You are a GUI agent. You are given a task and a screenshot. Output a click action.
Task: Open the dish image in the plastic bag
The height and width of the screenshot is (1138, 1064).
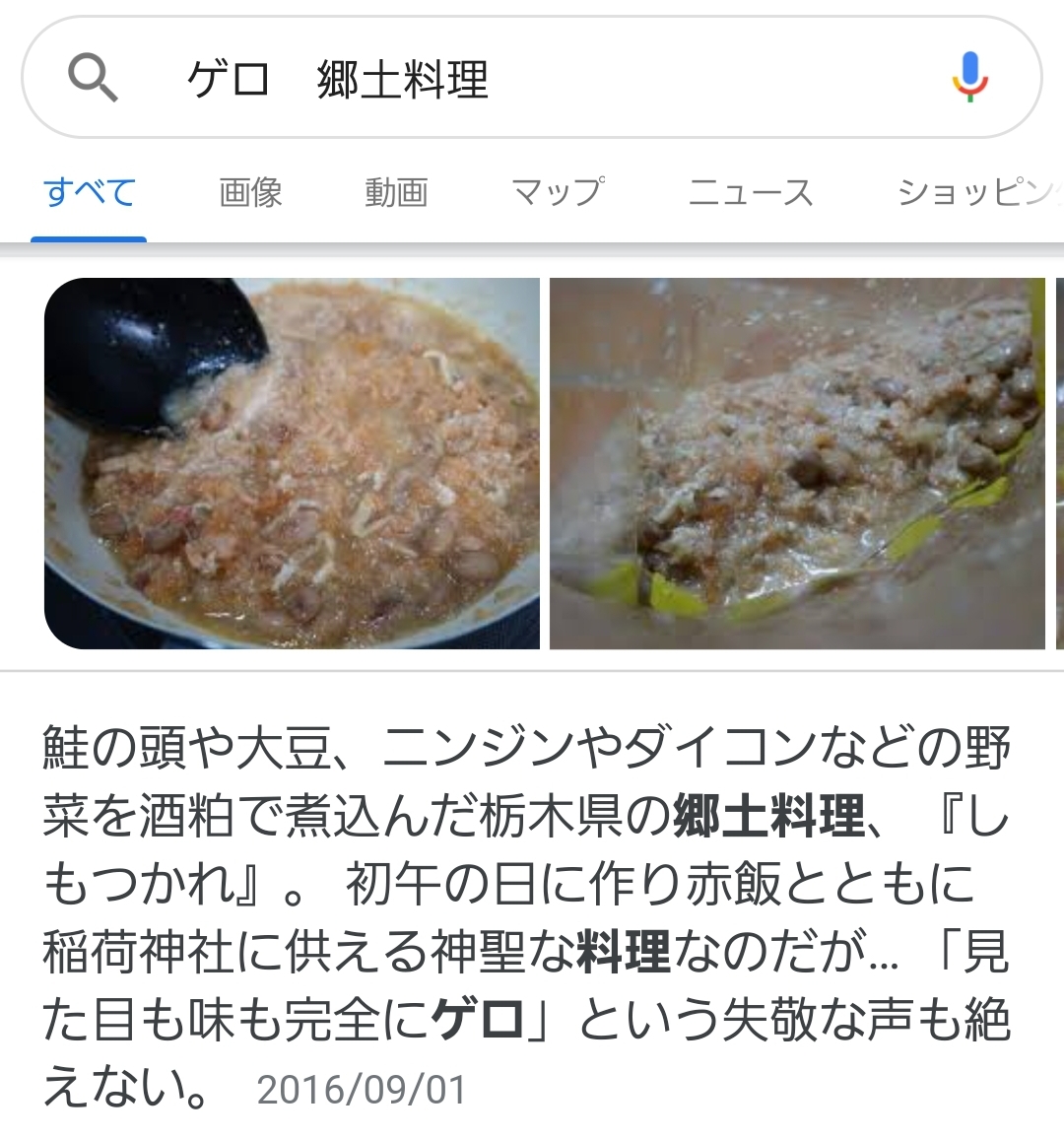(796, 463)
